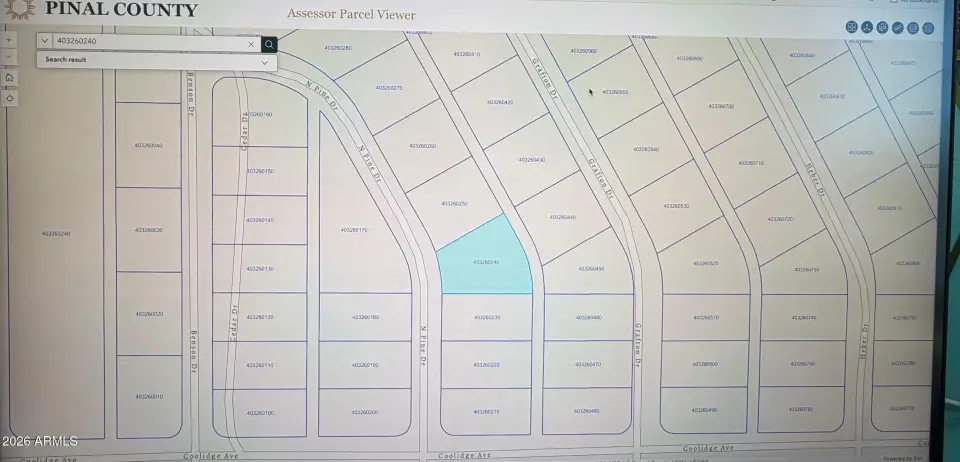Open the measure ruler tool
The image size is (960, 462).
[897, 28]
